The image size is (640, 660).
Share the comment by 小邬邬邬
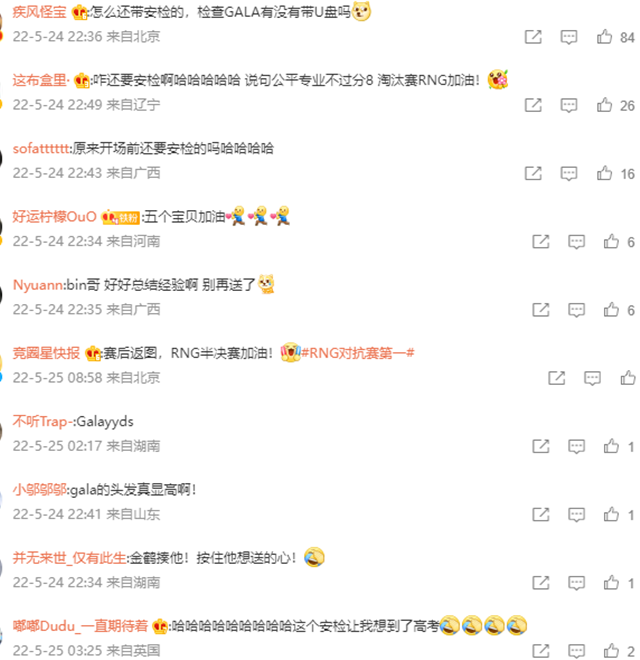tap(540, 515)
